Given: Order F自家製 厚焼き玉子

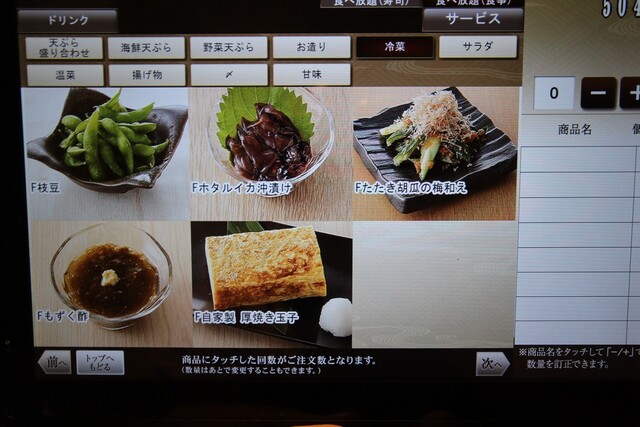Looking at the screenshot, I should pos(270,282).
